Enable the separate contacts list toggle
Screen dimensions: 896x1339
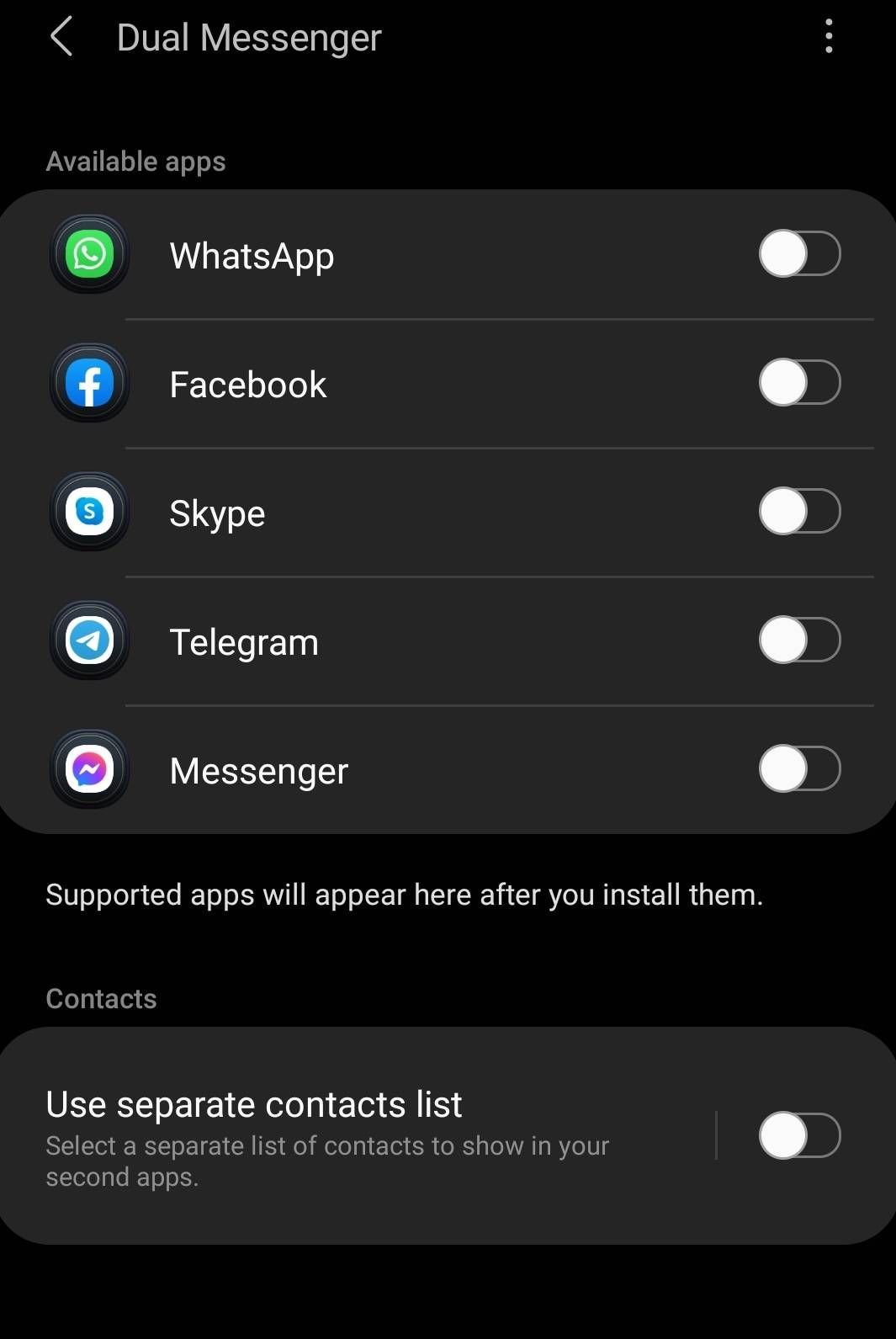pyautogui.click(x=800, y=1135)
